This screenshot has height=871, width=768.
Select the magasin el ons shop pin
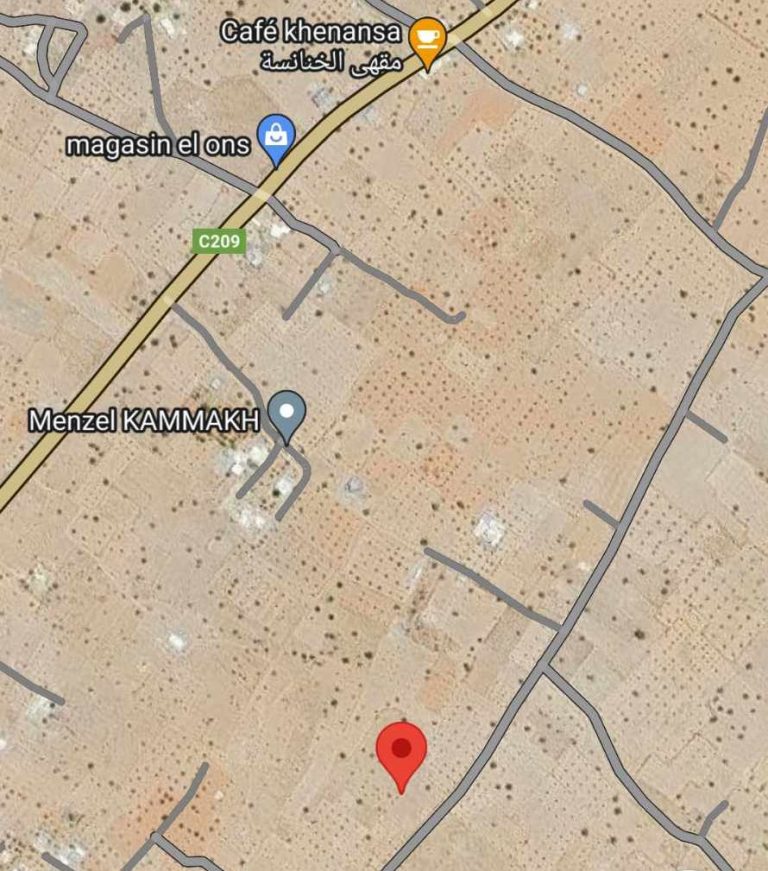(276, 137)
